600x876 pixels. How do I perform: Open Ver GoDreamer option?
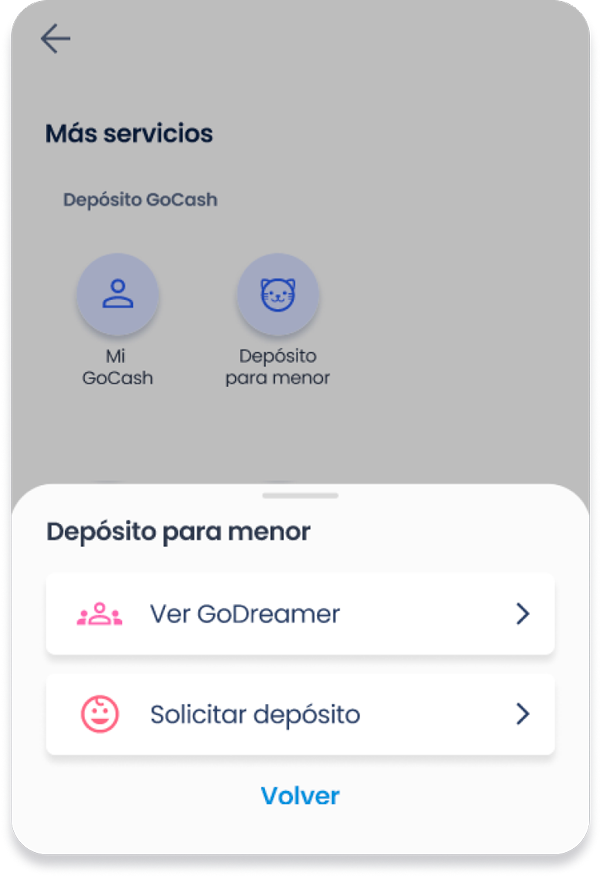coord(300,614)
